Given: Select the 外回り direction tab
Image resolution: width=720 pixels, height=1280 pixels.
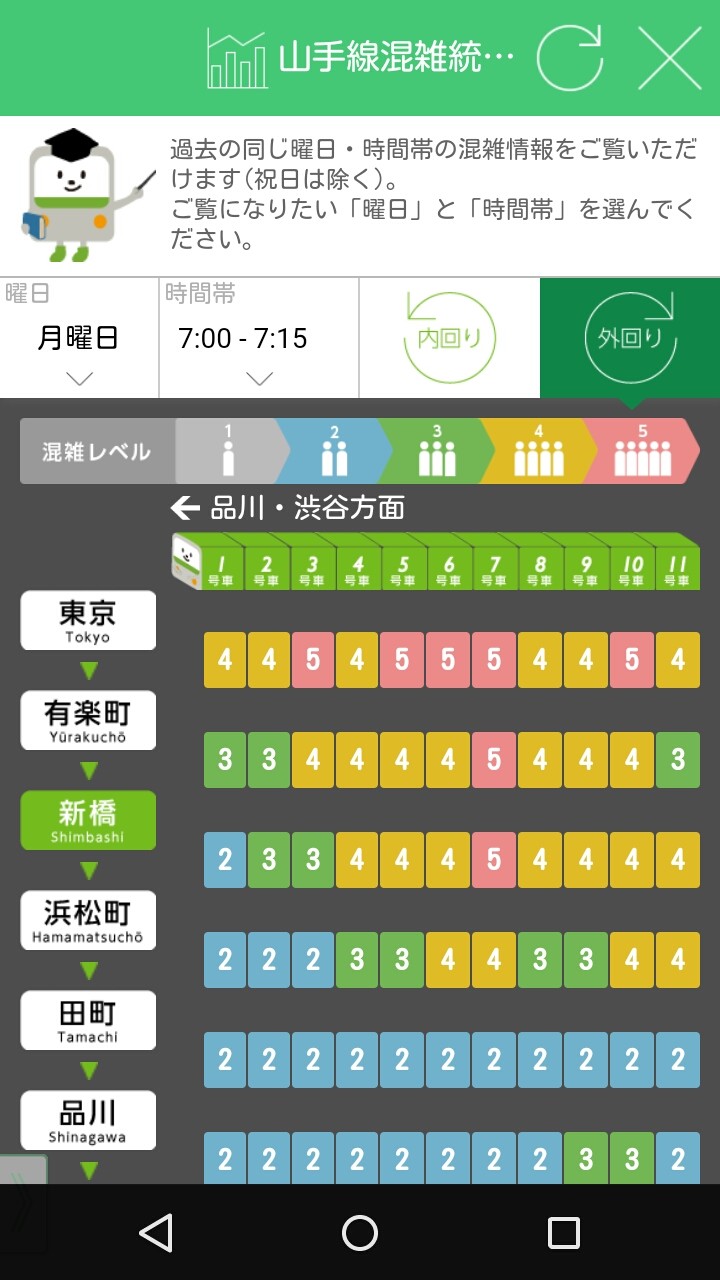Looking at the screenshot, I should [630, 338].
